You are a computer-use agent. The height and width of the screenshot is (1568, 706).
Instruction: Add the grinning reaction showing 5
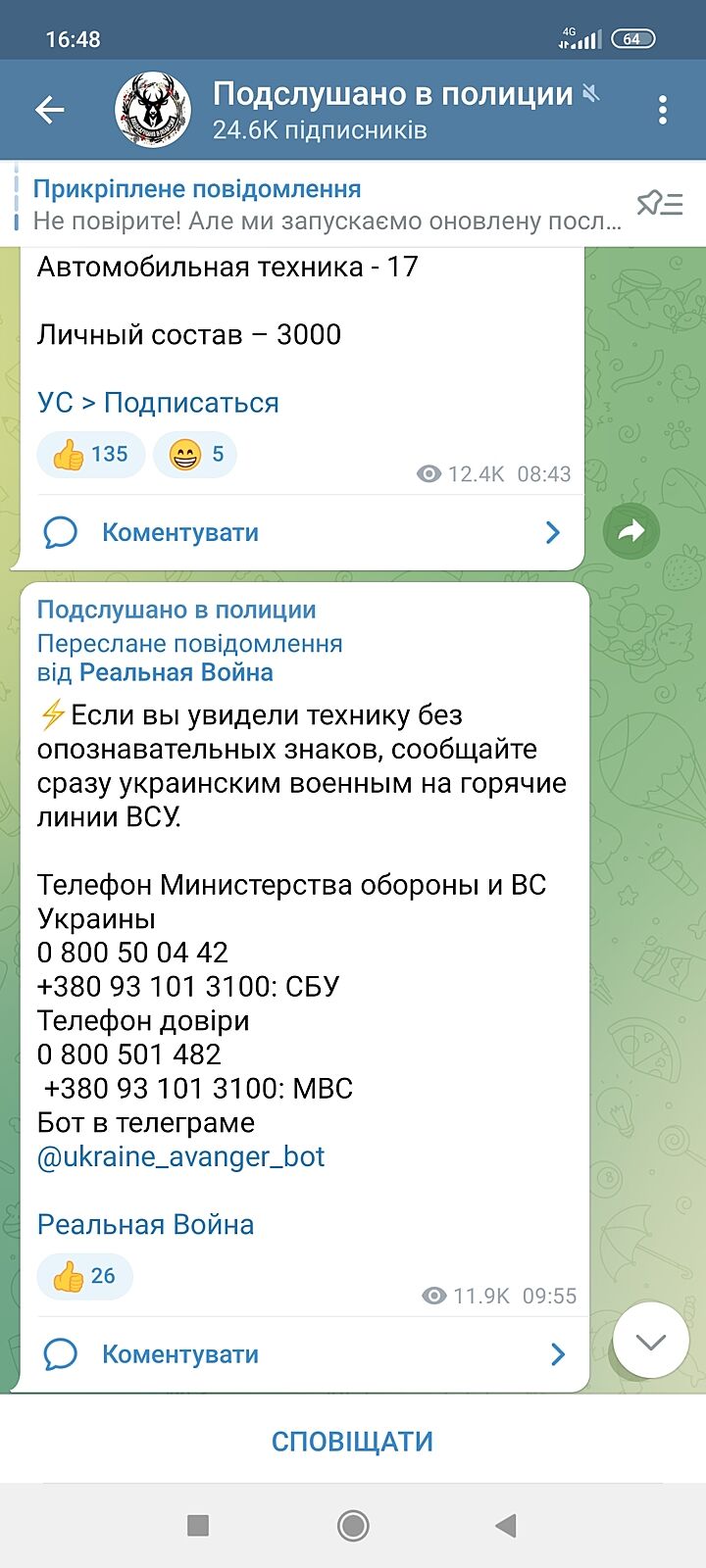click(195, 455)
